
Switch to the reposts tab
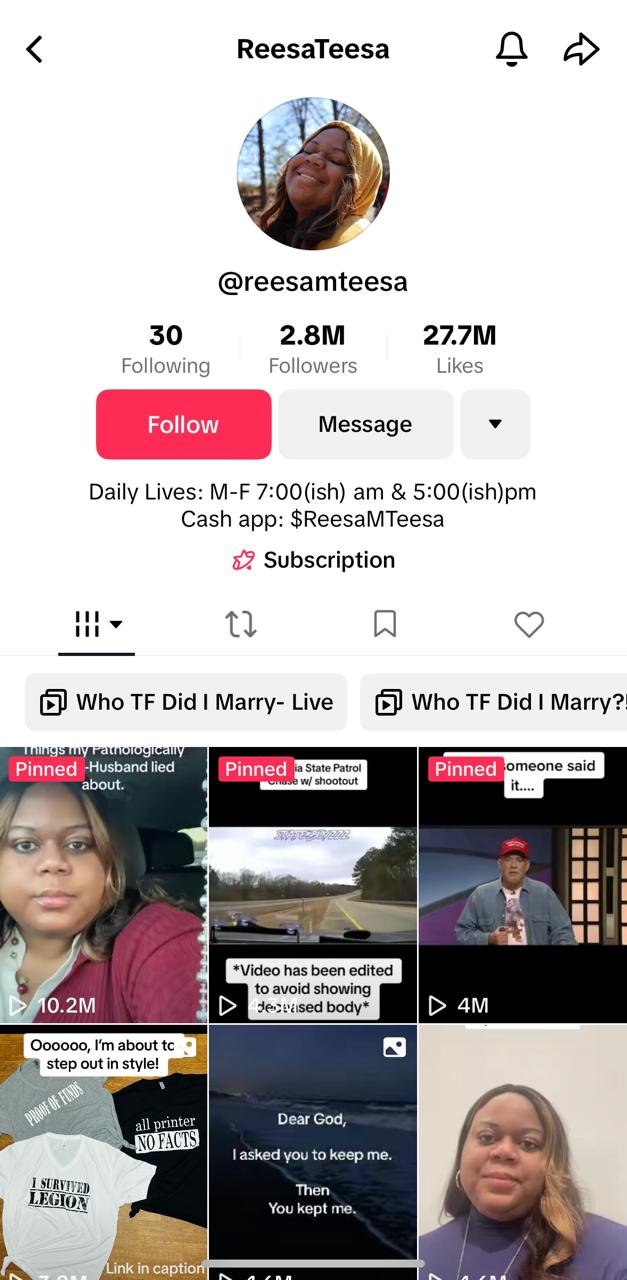[241, 625]
